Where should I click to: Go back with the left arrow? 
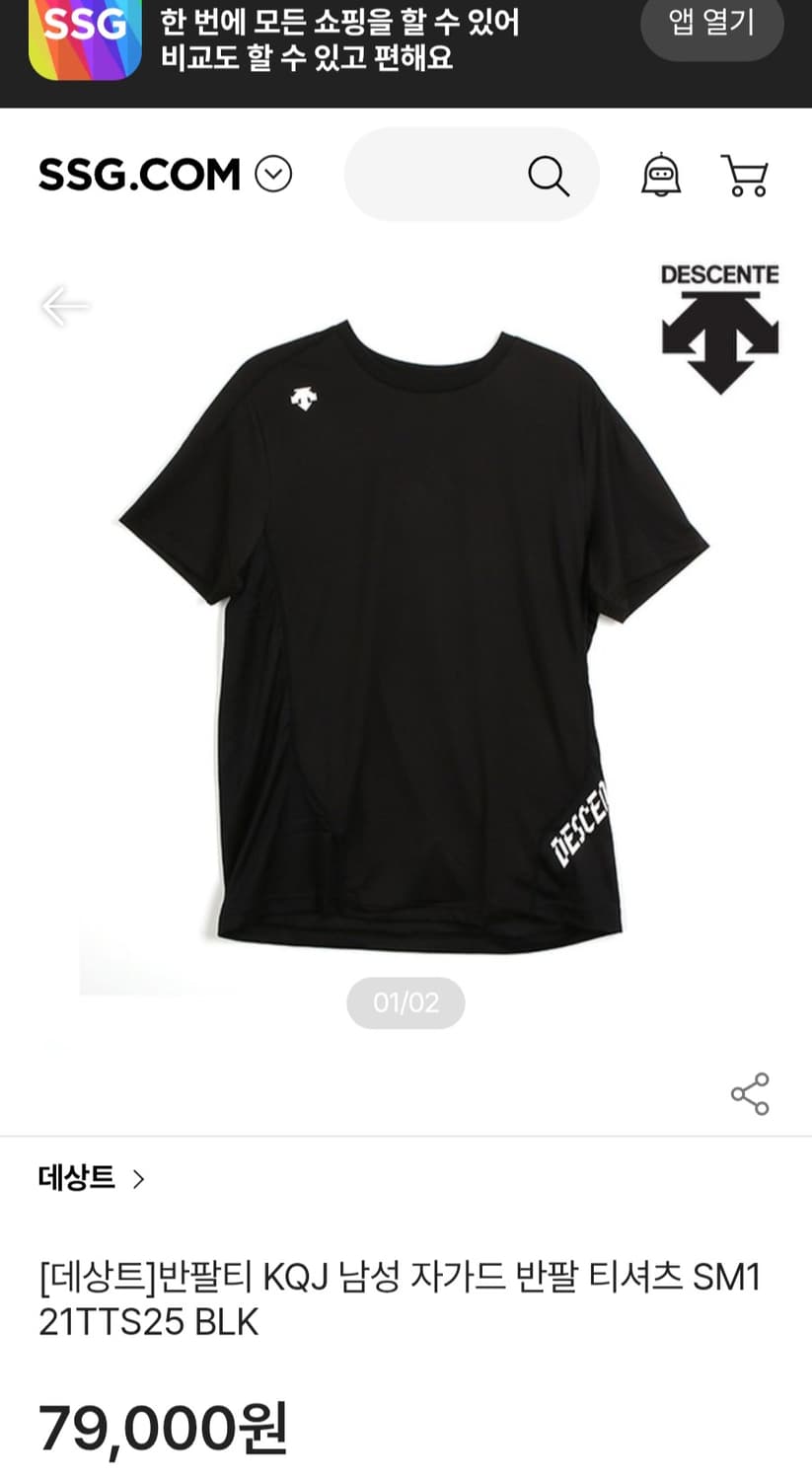pos(64,306)
